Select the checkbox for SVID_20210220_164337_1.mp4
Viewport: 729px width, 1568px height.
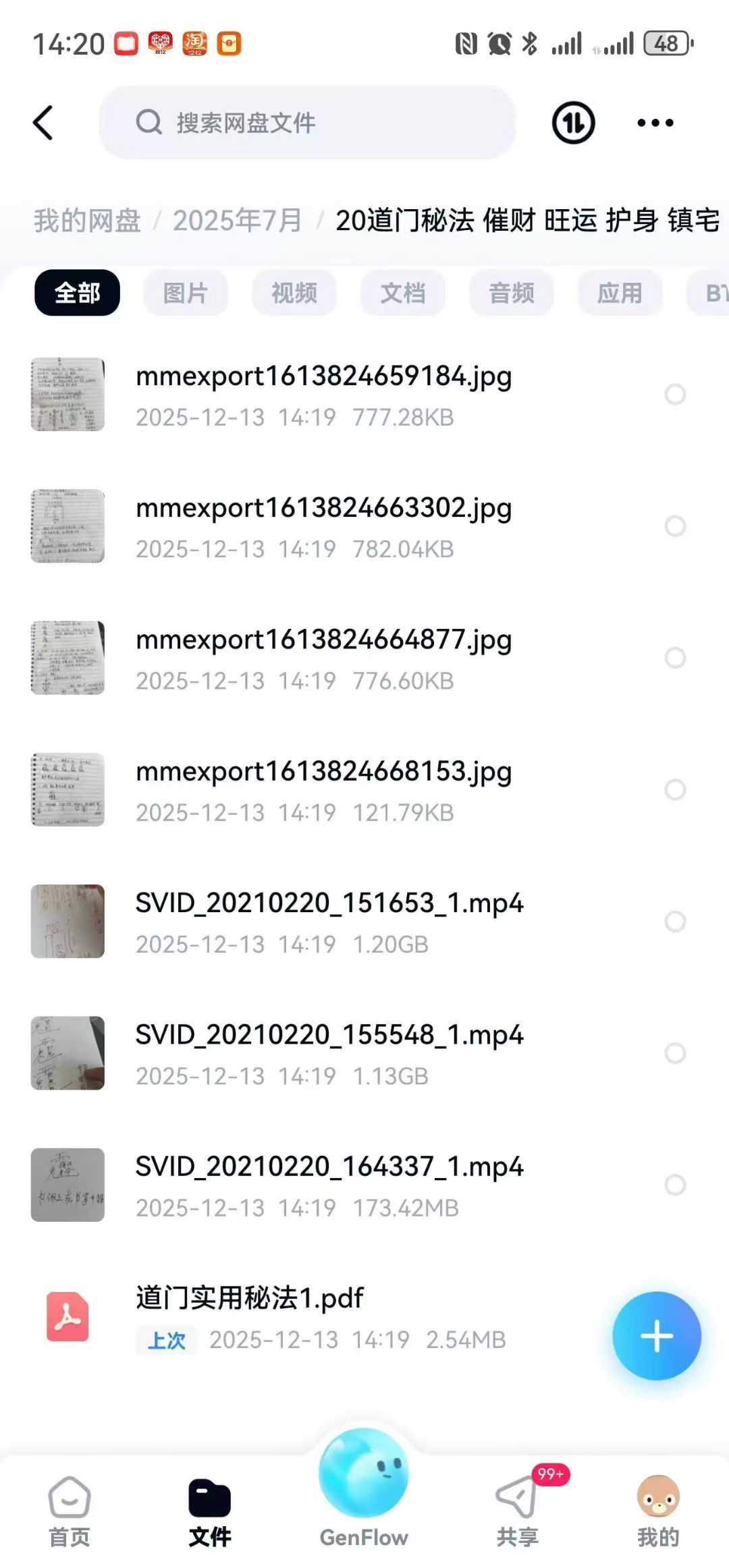click(x=675, y=1185)
